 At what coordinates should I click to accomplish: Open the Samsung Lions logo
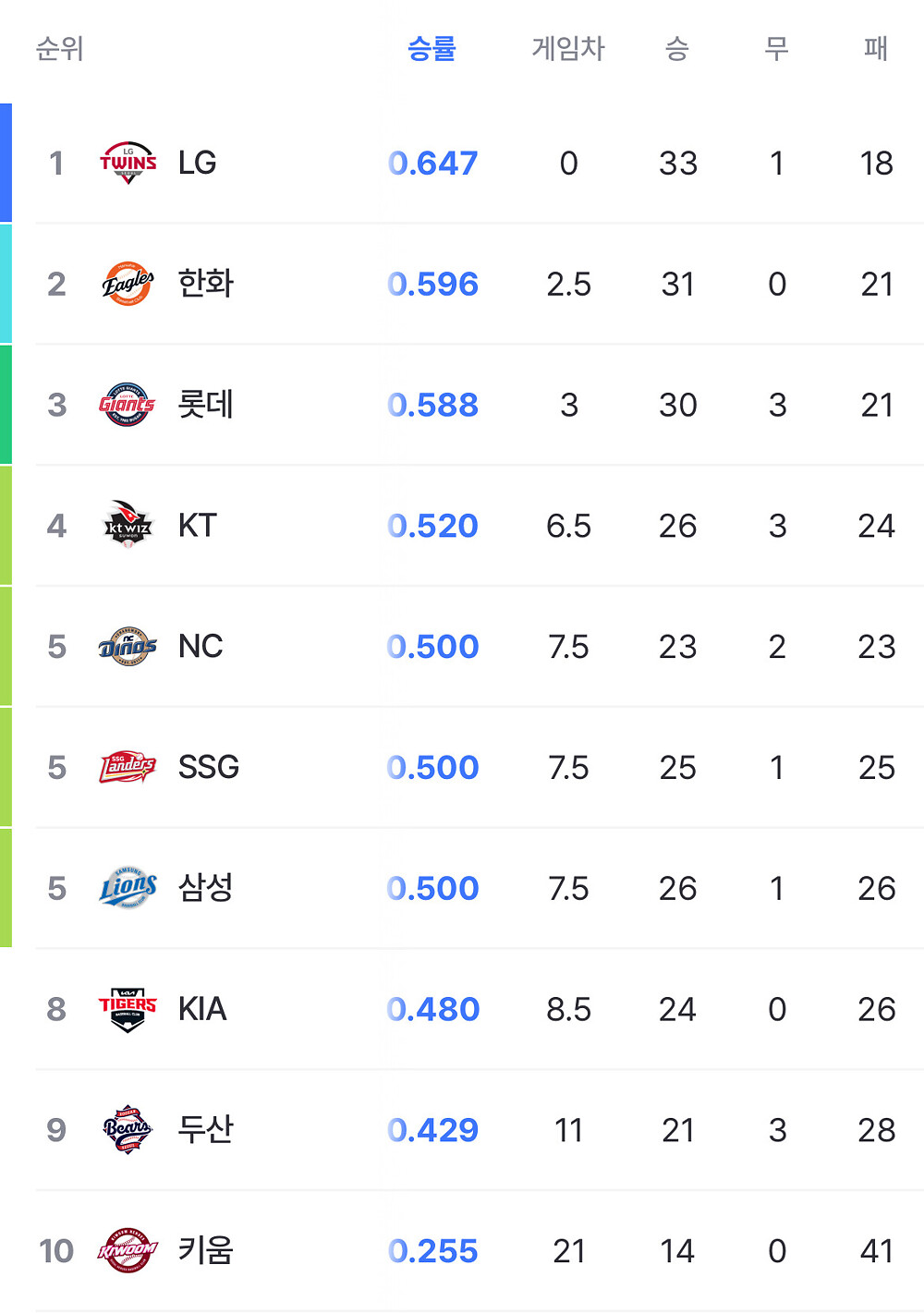click(x=127, y=888)
